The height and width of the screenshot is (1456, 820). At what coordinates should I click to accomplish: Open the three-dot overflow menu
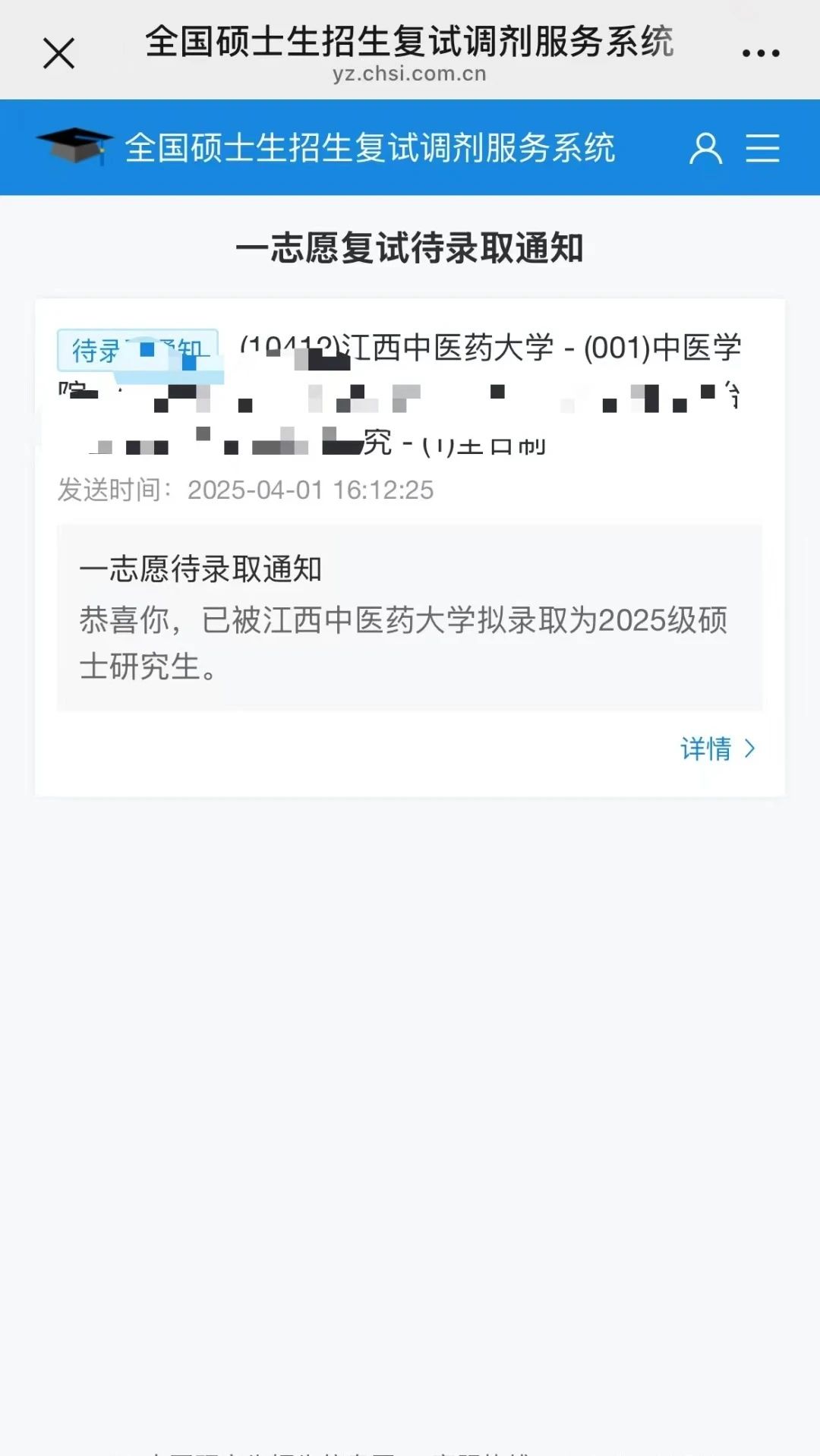click(761, 53)
